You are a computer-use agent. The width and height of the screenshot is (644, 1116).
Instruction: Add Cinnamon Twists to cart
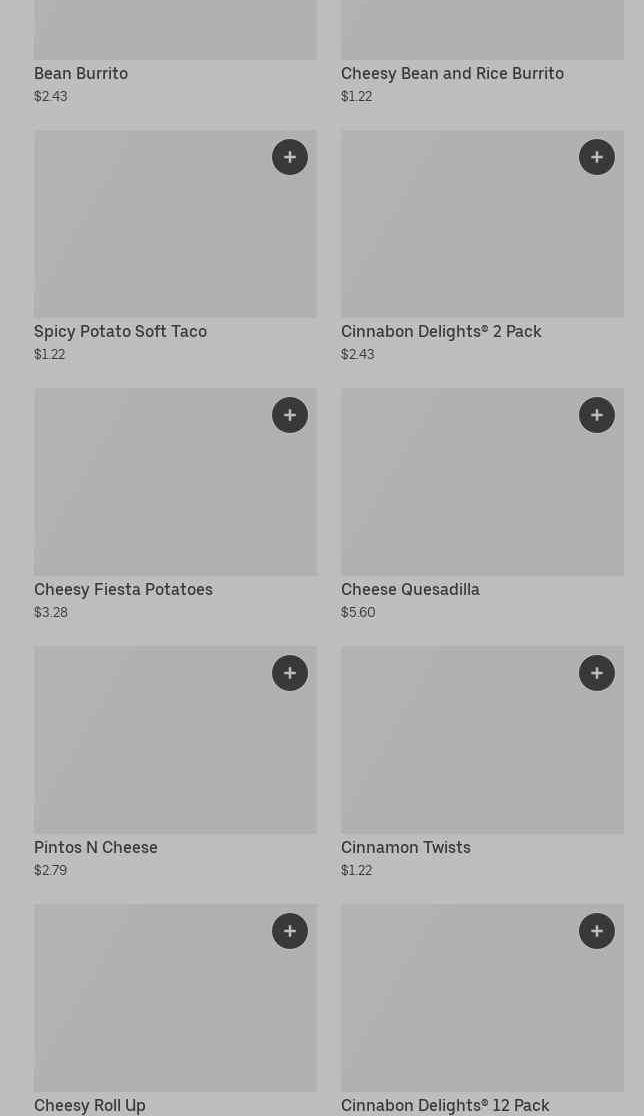pos(597,673)
